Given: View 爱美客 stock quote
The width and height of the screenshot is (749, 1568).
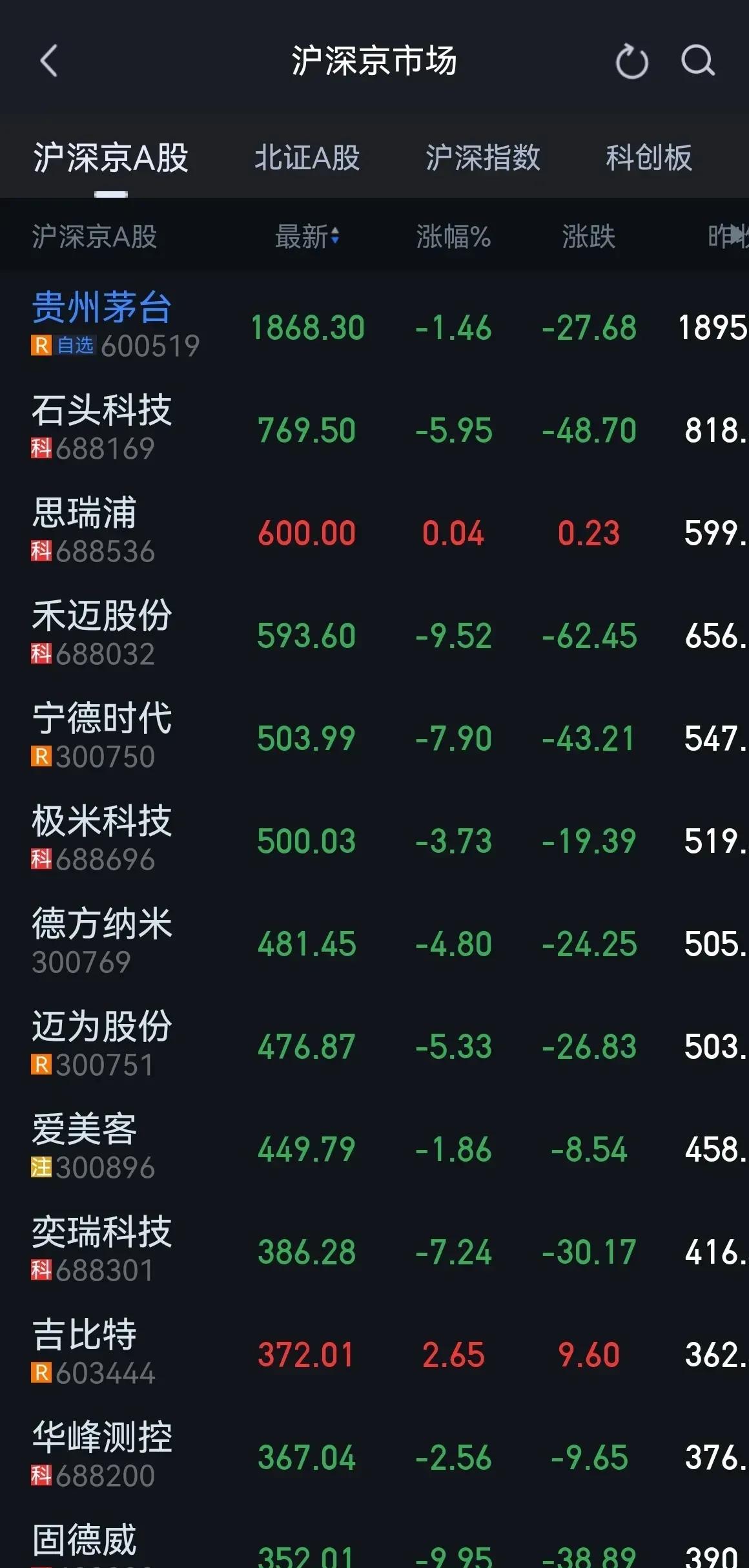Looking at the screenshot, I should coord(374,1147).
